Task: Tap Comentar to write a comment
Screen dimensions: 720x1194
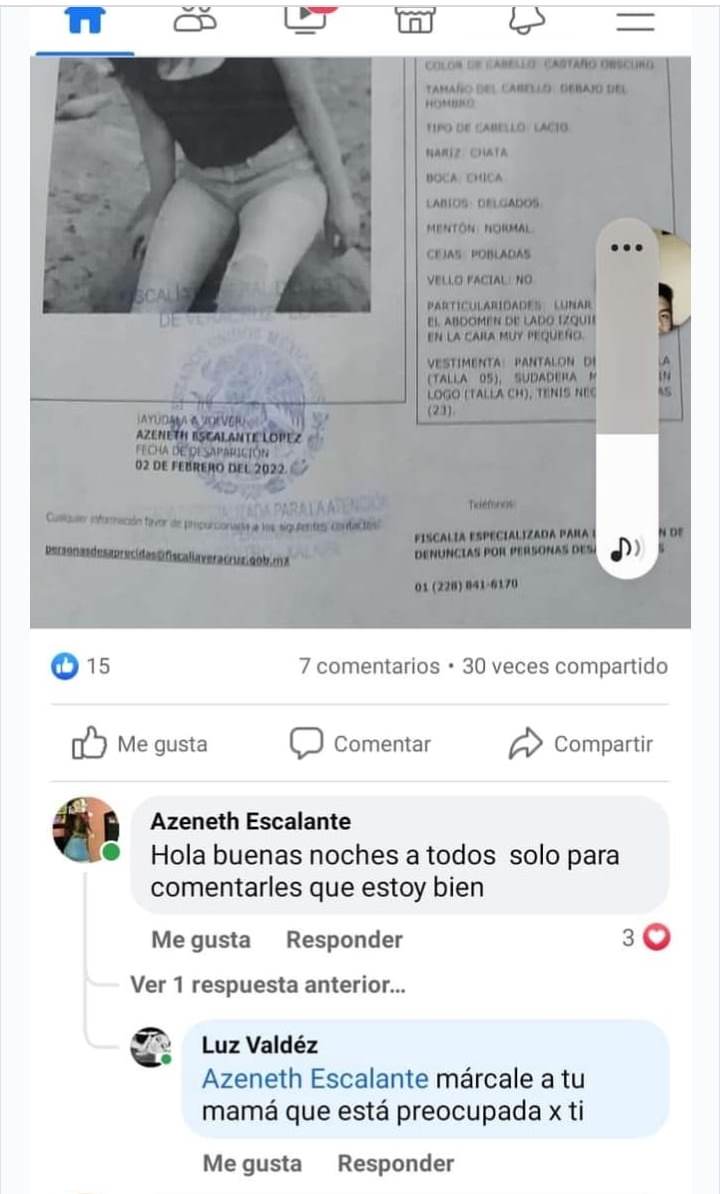Action: 360,744
